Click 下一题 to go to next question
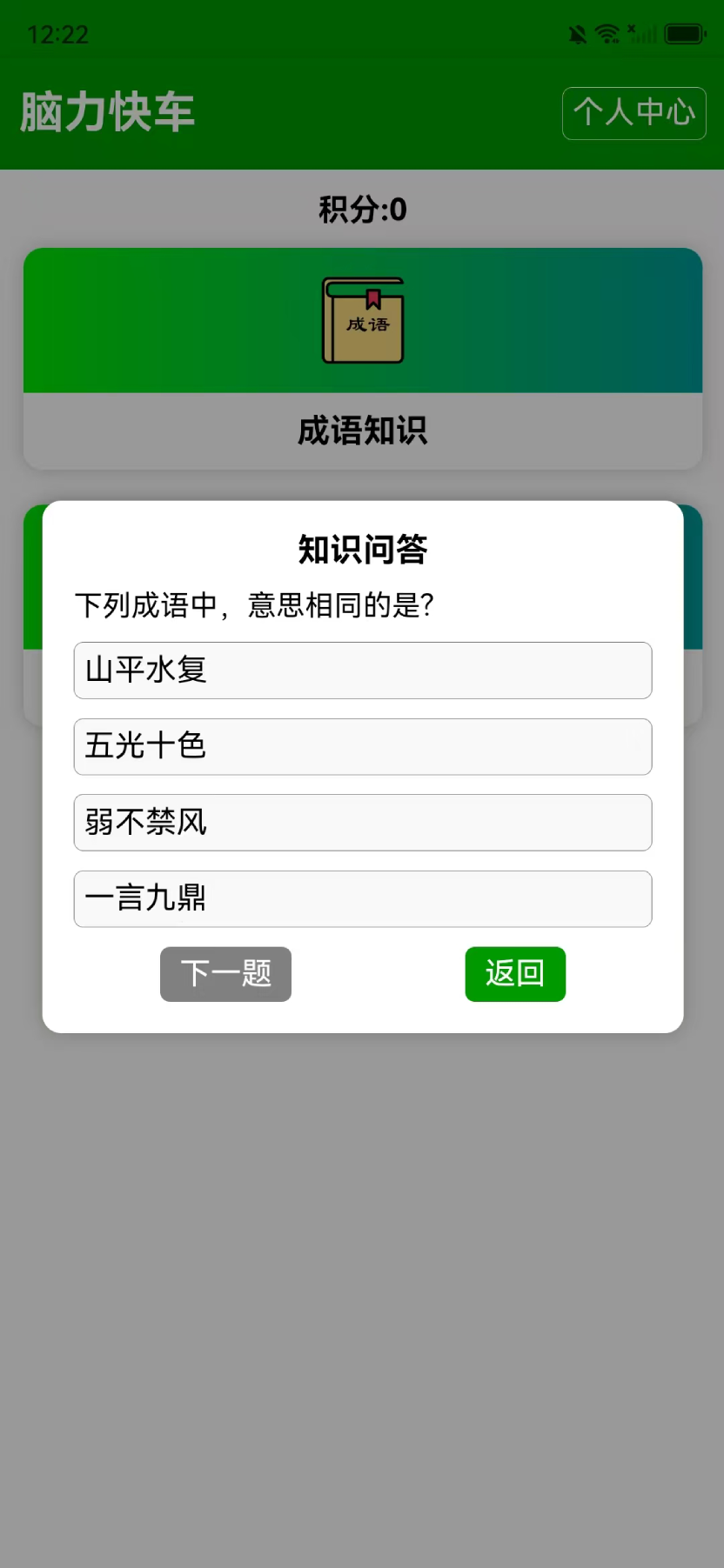The height and width of the screenshot is (1568, 724). pos(225,974)
